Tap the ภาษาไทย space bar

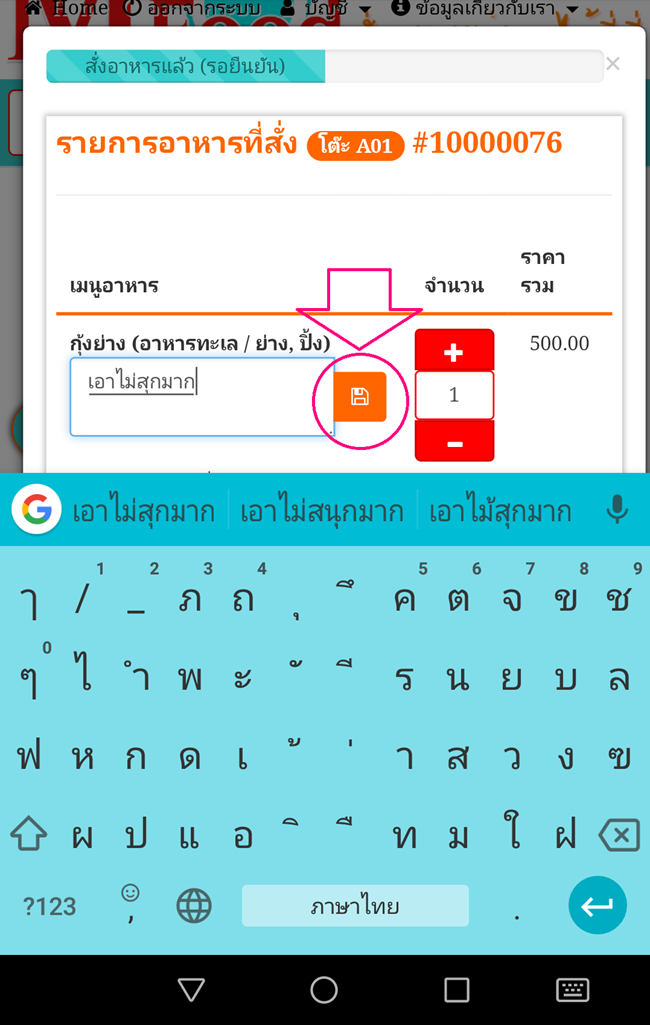coord(355,906)
